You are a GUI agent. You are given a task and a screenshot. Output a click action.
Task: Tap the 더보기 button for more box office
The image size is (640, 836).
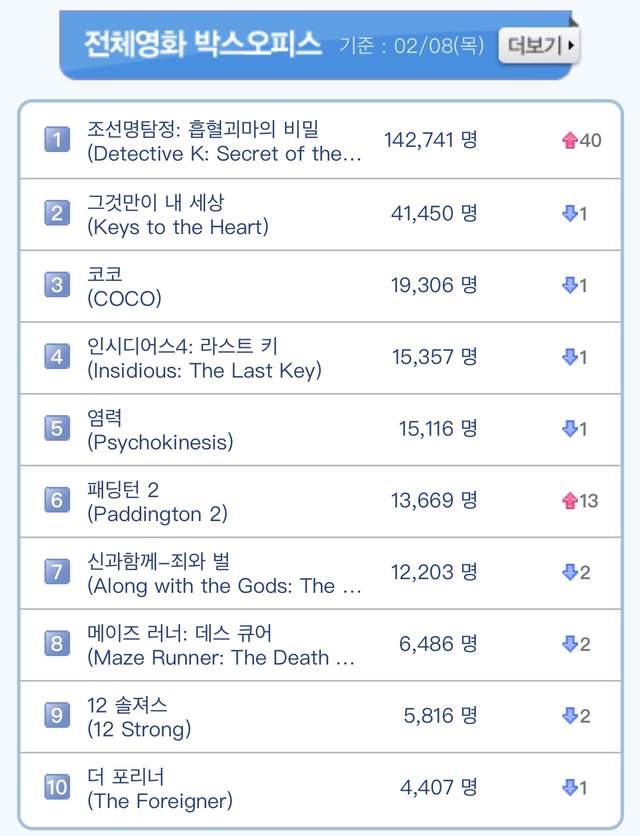[x=541, y=45]
